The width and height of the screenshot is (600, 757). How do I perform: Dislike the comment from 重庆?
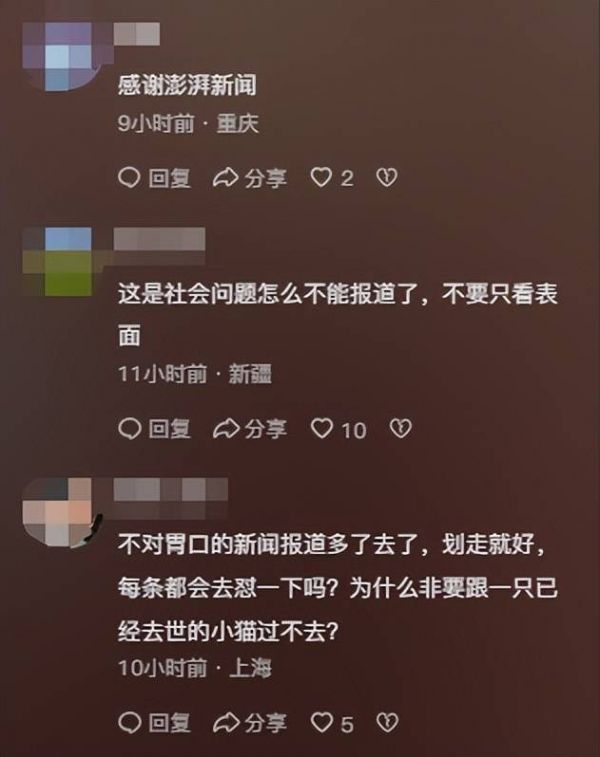pos(386,178)
